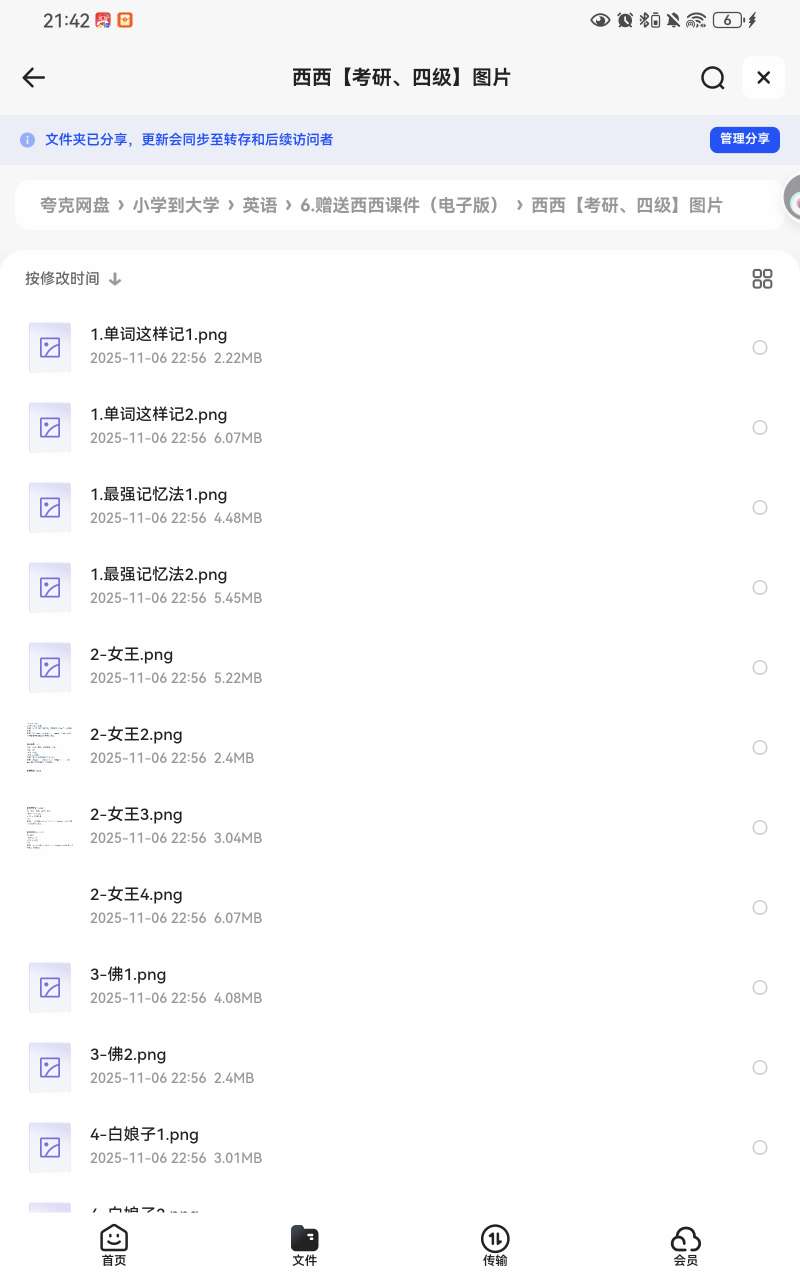Open the 文件 files tab
The width and height of the screenshot is (800, 1280).
click(x=304, y=1245)
